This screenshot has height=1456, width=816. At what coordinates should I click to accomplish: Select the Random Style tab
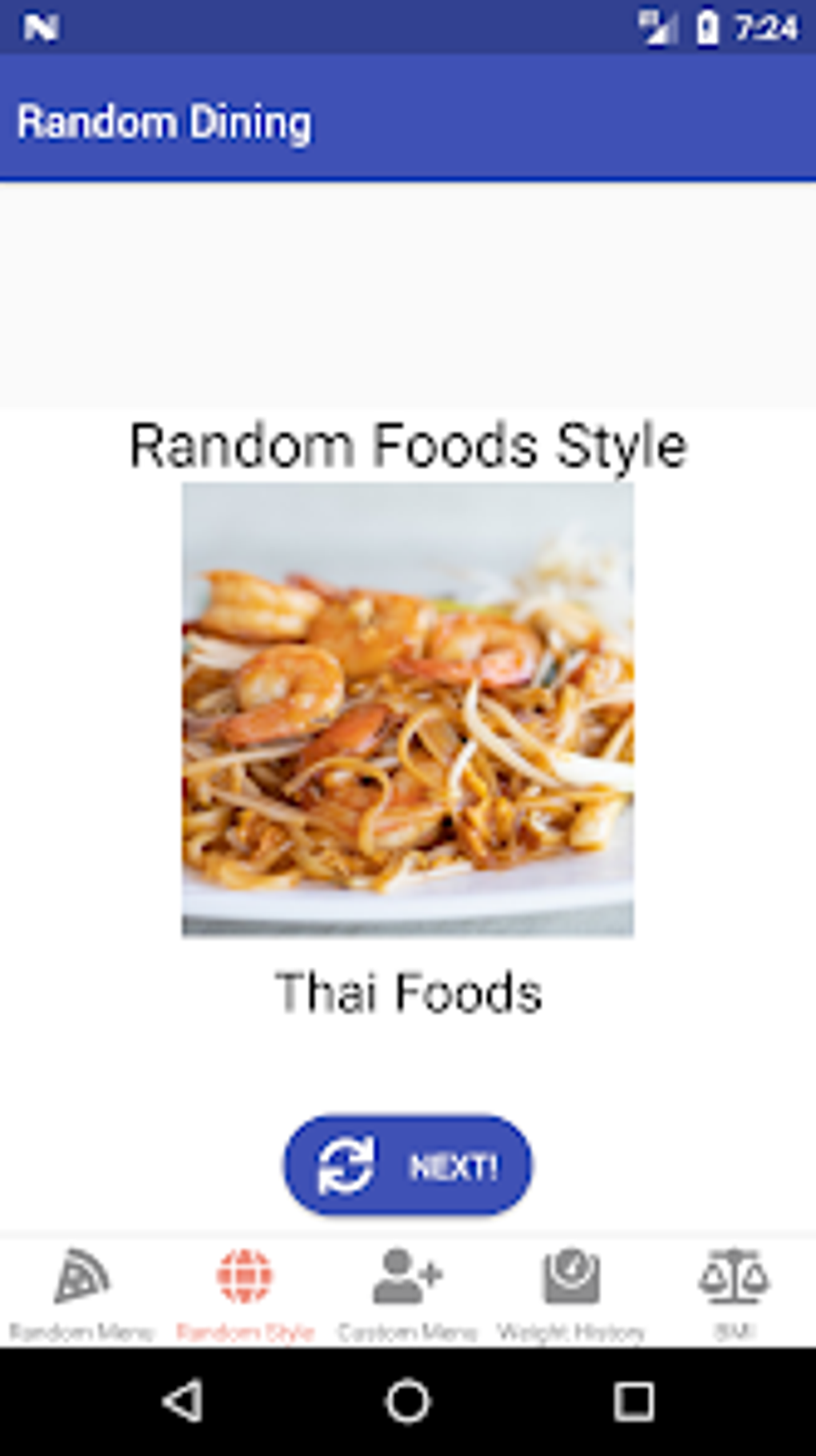pos(245,1291)
